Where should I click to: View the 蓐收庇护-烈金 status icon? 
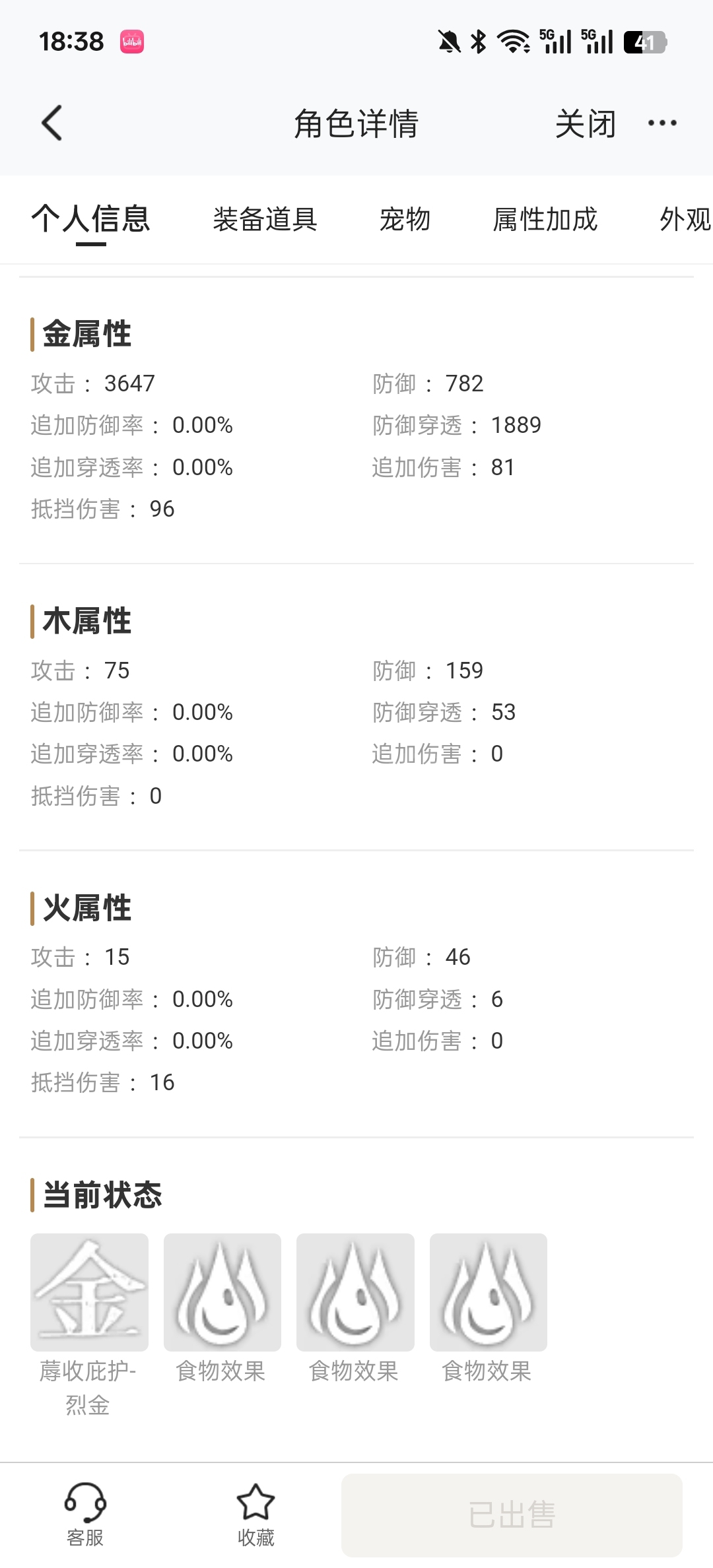(x=89, y=1291)
